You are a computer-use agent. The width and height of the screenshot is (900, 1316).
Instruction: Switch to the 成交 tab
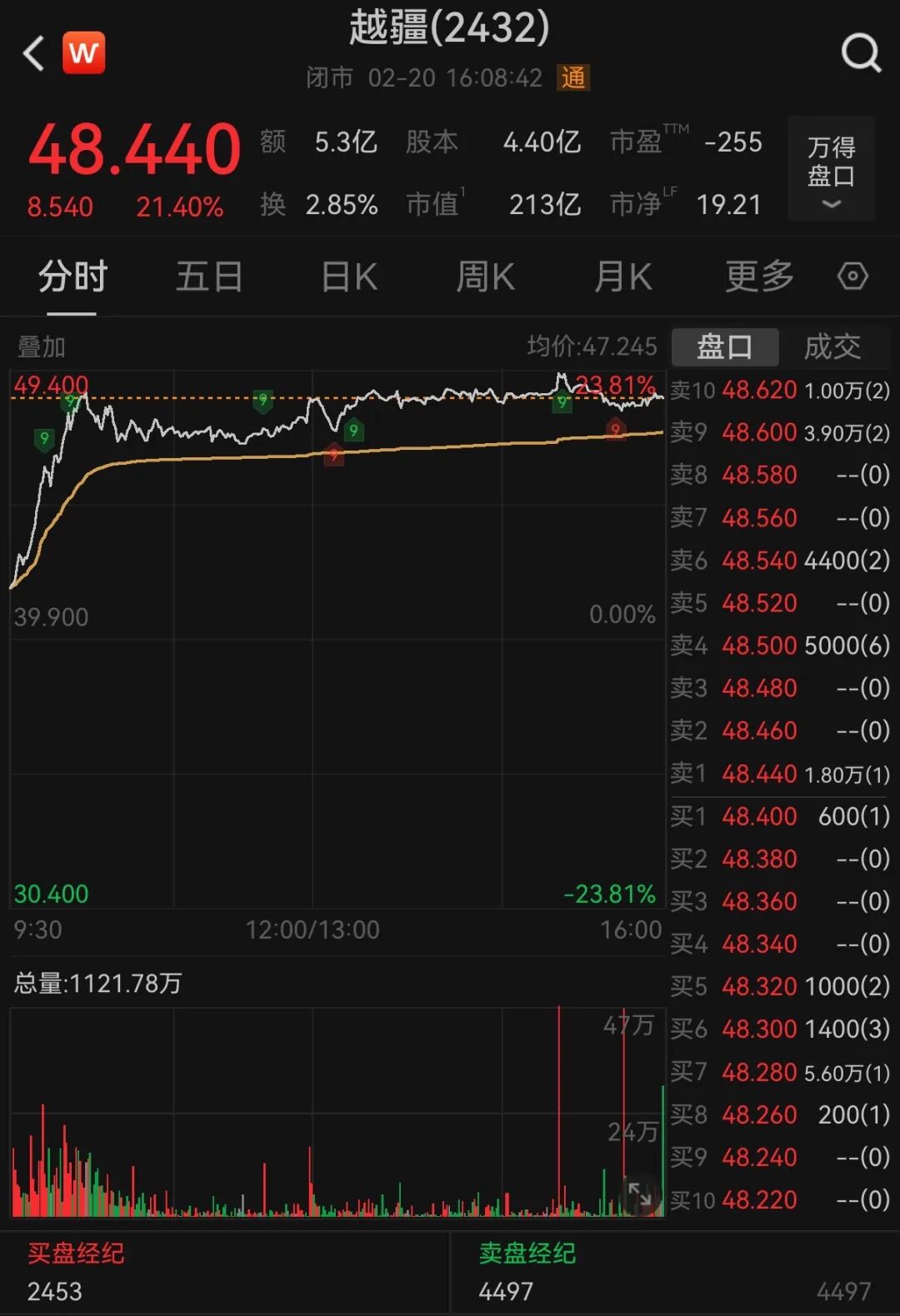[x=832, y=346]
